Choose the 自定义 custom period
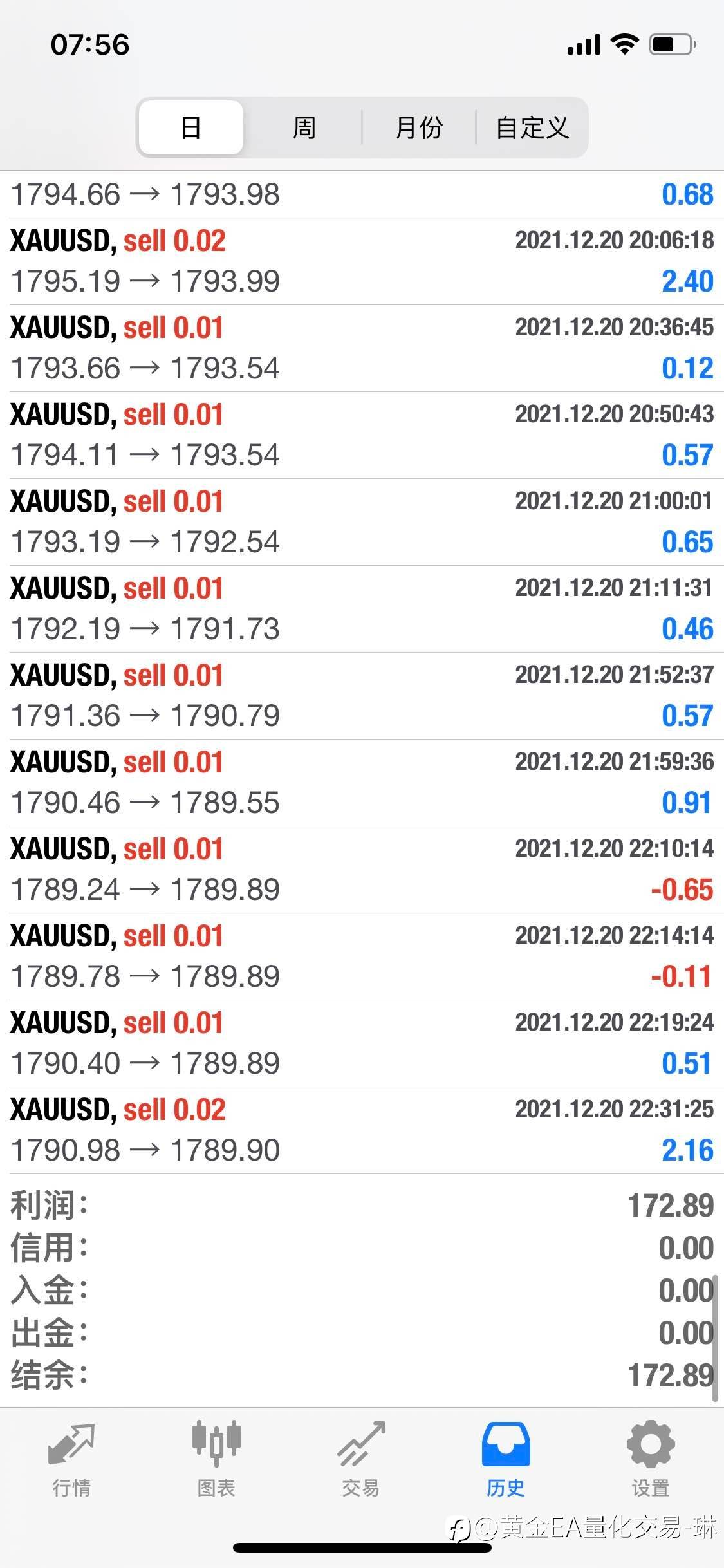This screenshot has width=724, height=1568. point(532,127)
